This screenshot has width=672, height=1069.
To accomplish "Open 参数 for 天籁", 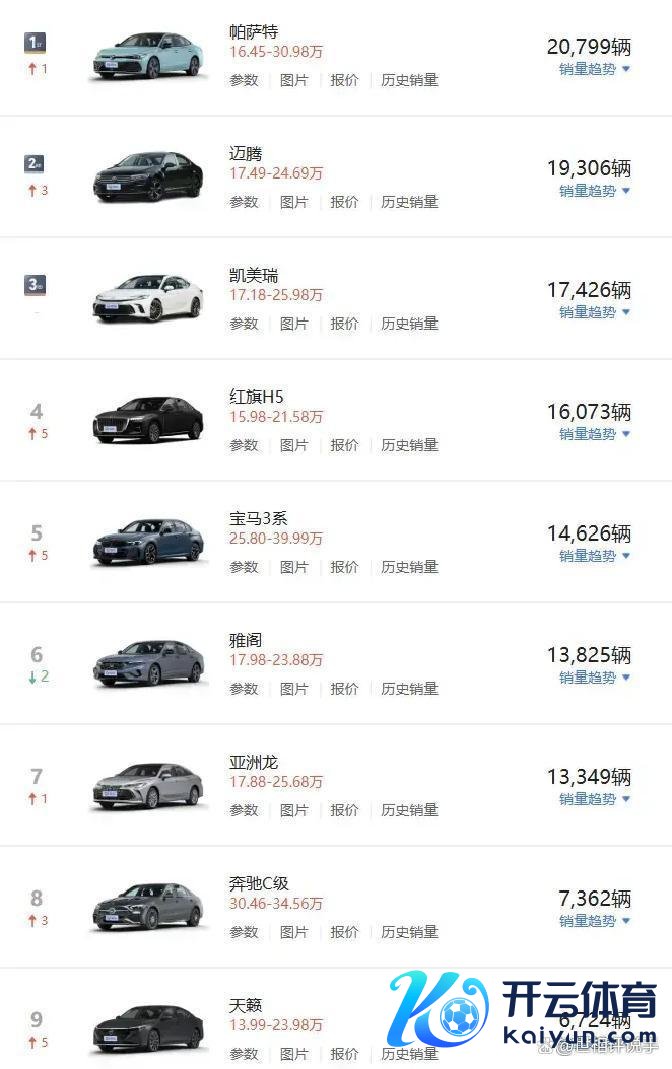I will (x=244, y=1054).
